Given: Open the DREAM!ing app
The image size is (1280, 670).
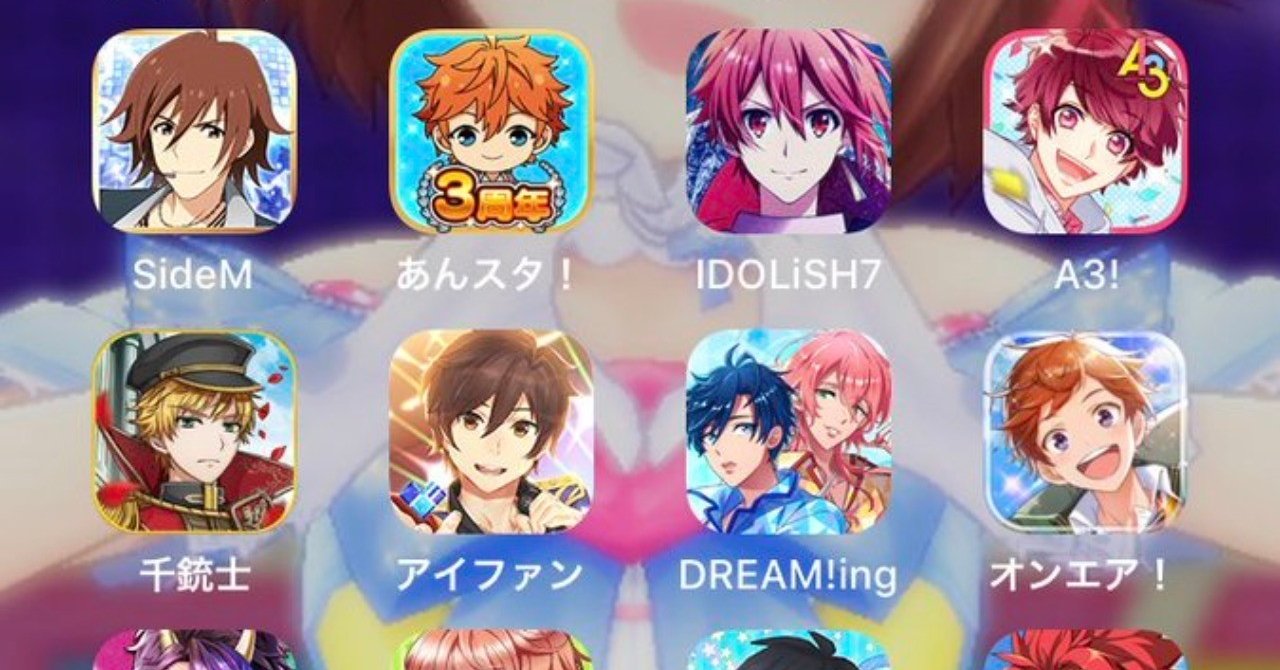Looking at the screenshot, I should 788,432.
